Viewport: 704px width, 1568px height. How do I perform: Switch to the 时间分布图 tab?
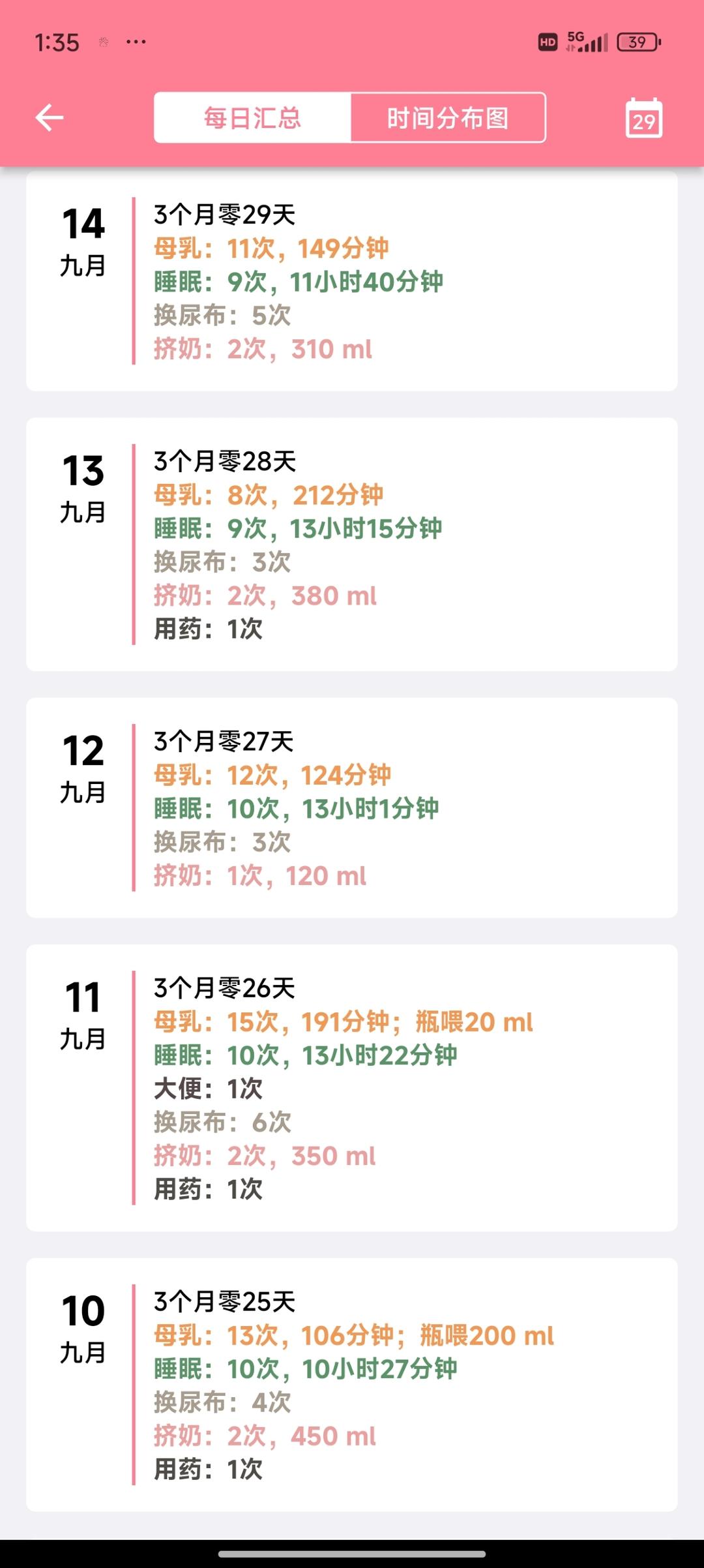point(448,119)
